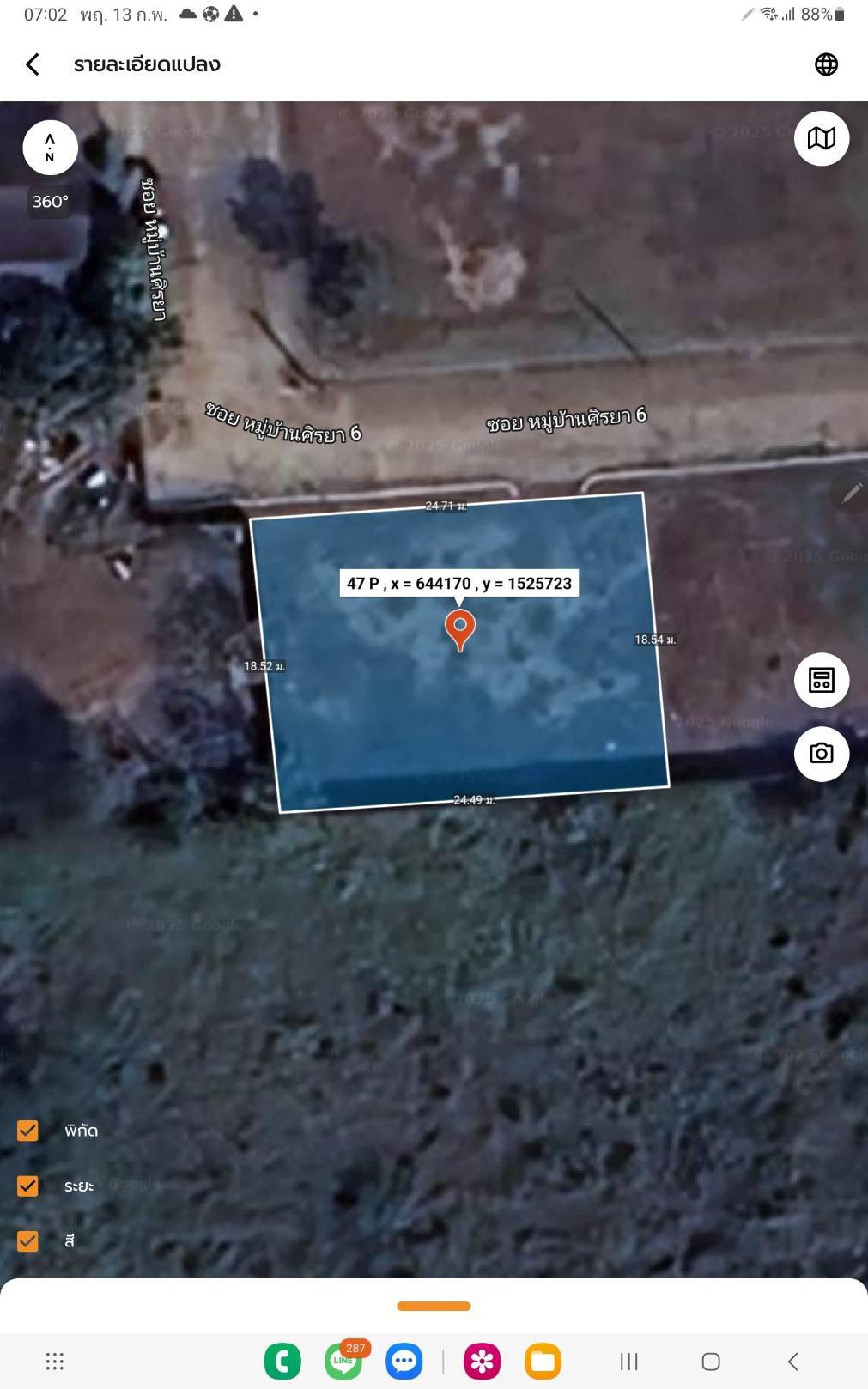
Task: Open the recent apps view
Action: click(x=629, y=1361)
